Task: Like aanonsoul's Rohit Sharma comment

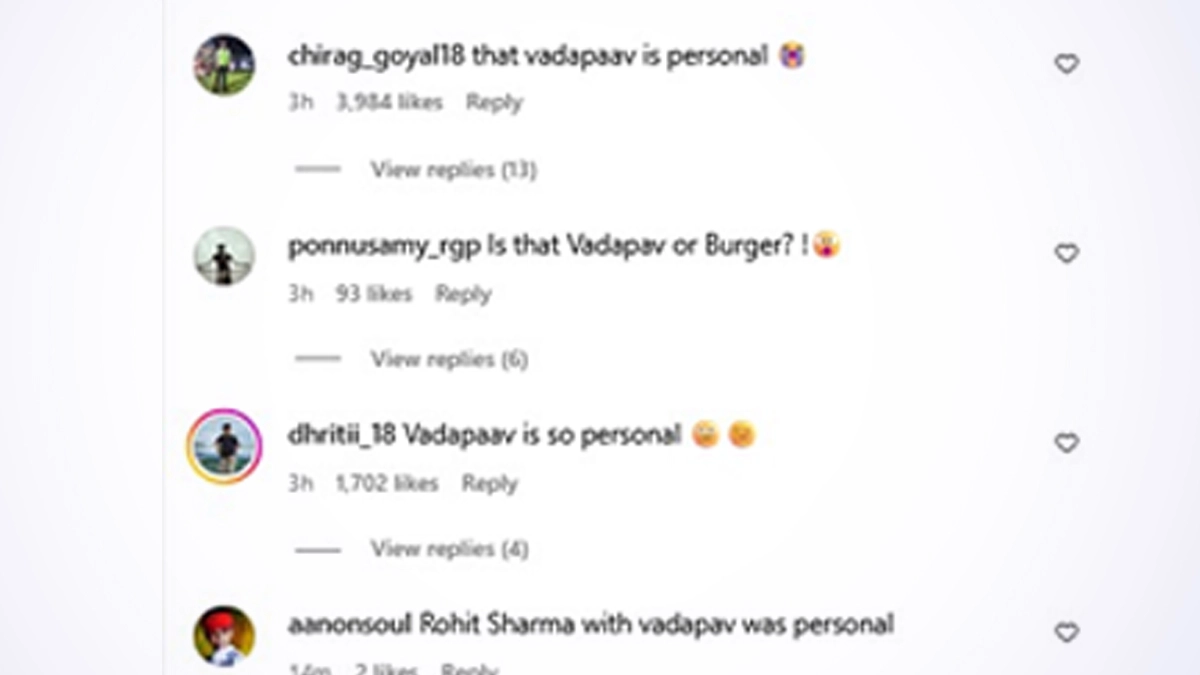Action: tap(1067, 633)
